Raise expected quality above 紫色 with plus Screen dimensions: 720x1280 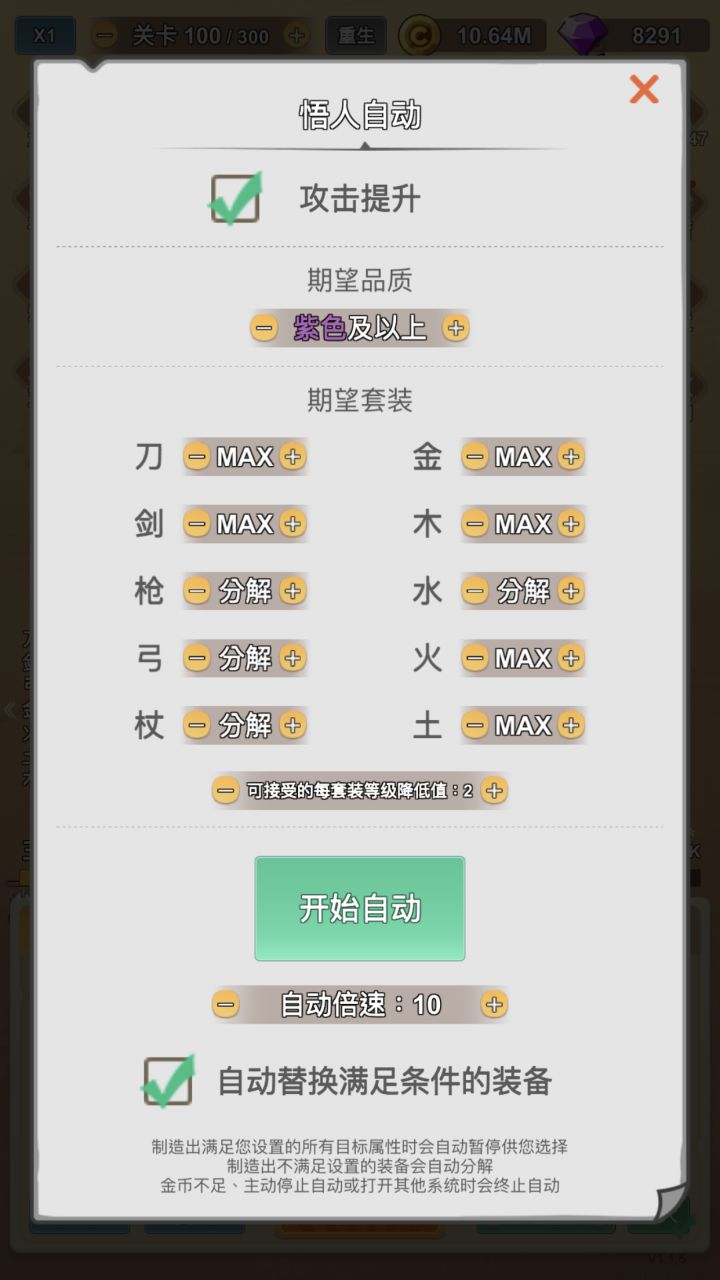pos(457,327)
